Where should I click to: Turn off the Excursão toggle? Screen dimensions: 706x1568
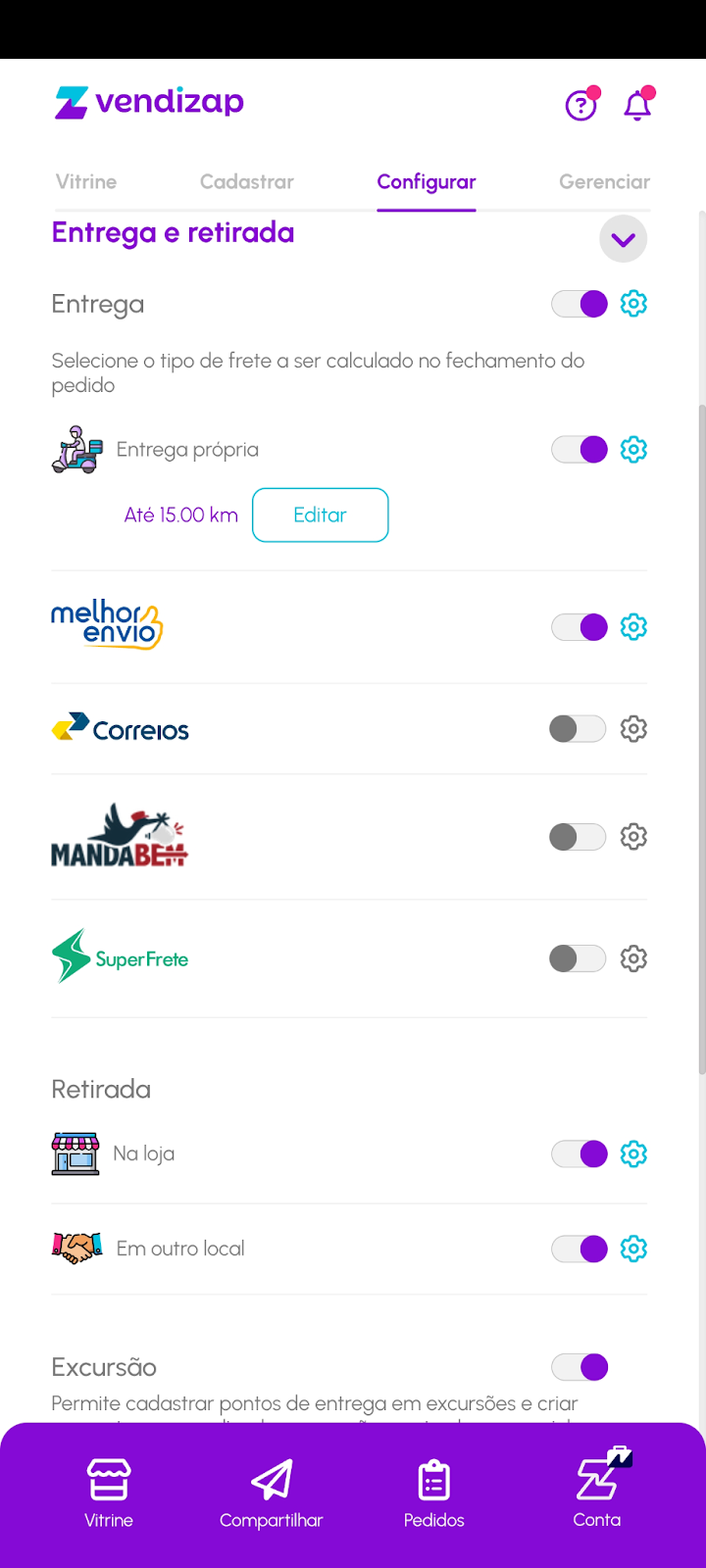coord(580,1367)
